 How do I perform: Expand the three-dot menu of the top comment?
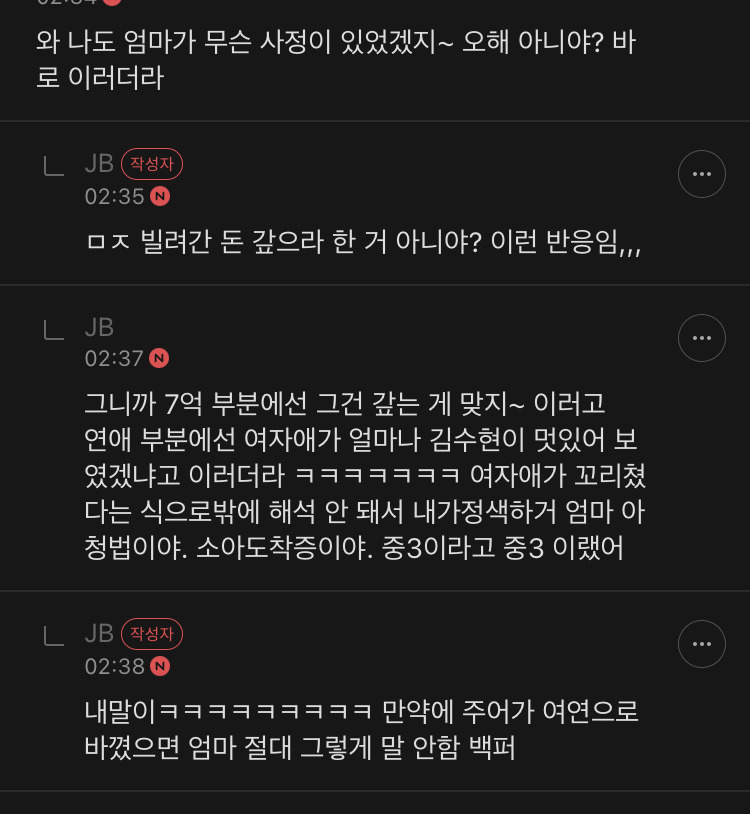702,173
